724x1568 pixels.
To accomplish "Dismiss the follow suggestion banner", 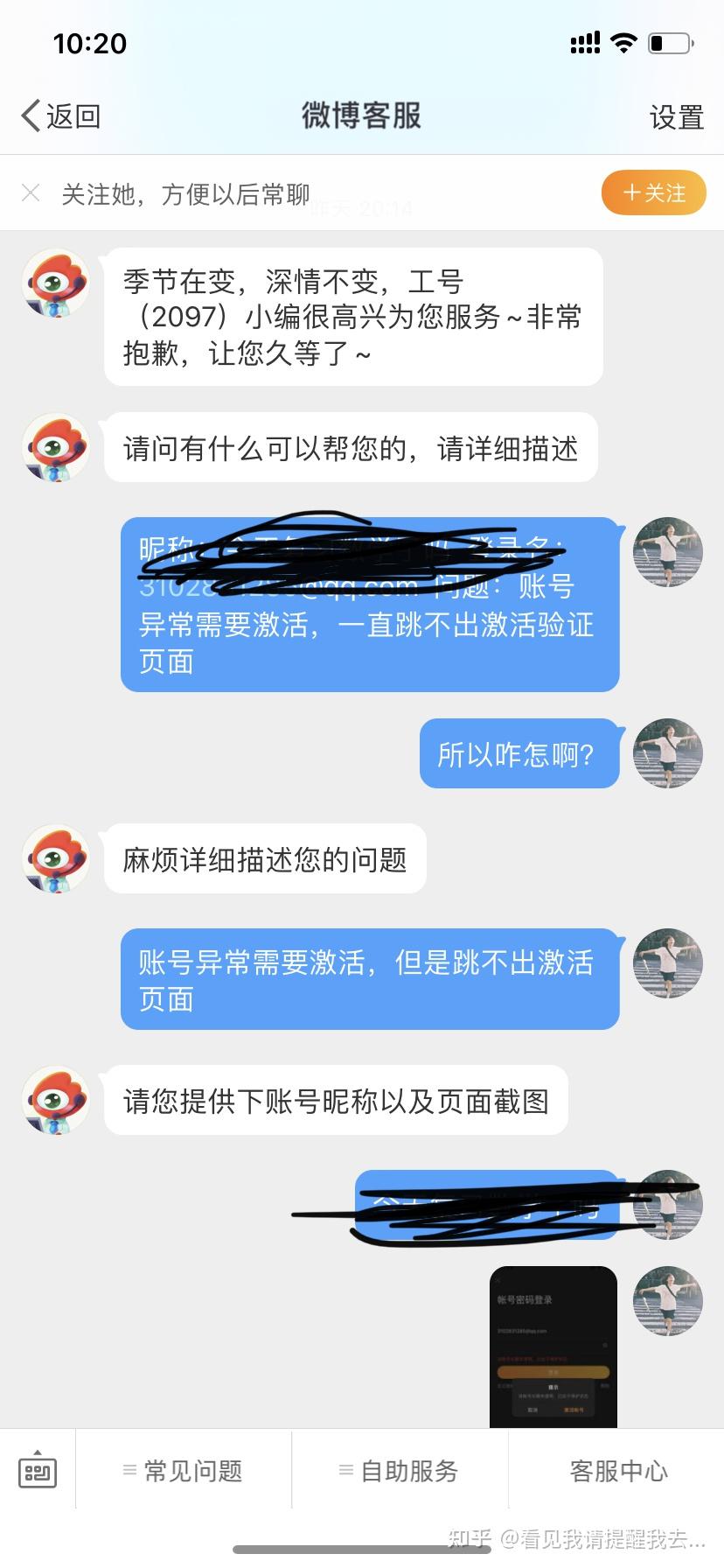I will coord(31,192).
